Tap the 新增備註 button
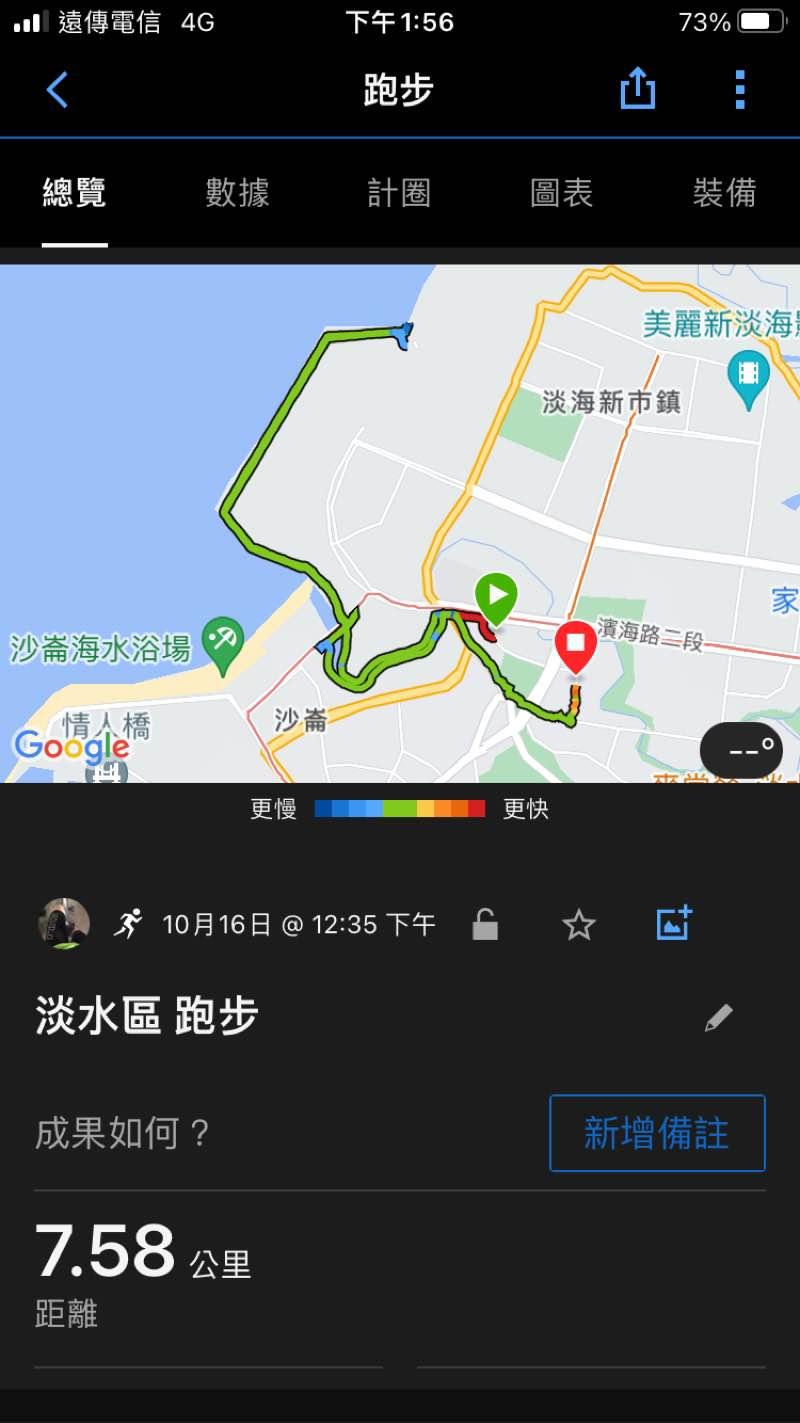 657,1133
